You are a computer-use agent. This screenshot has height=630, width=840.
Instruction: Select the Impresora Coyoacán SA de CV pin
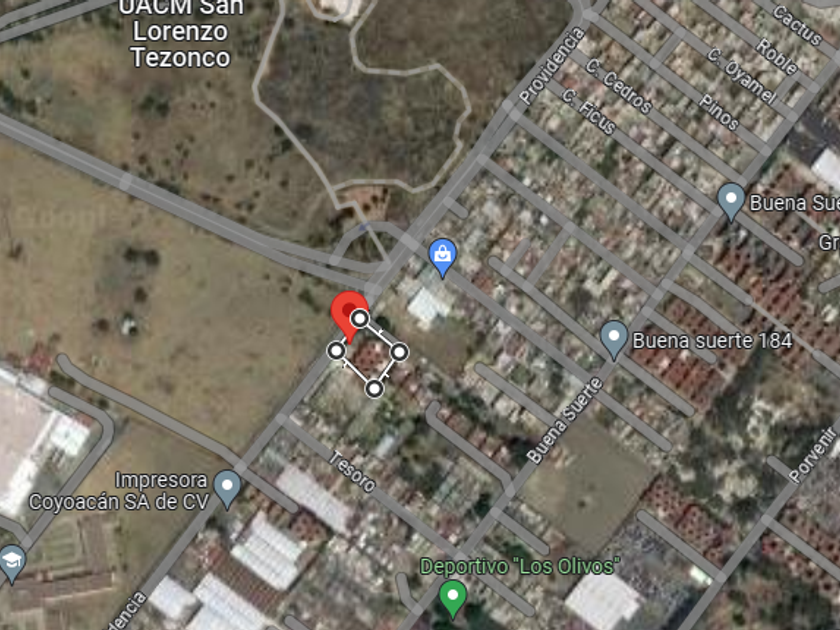[x=228, y=487]
